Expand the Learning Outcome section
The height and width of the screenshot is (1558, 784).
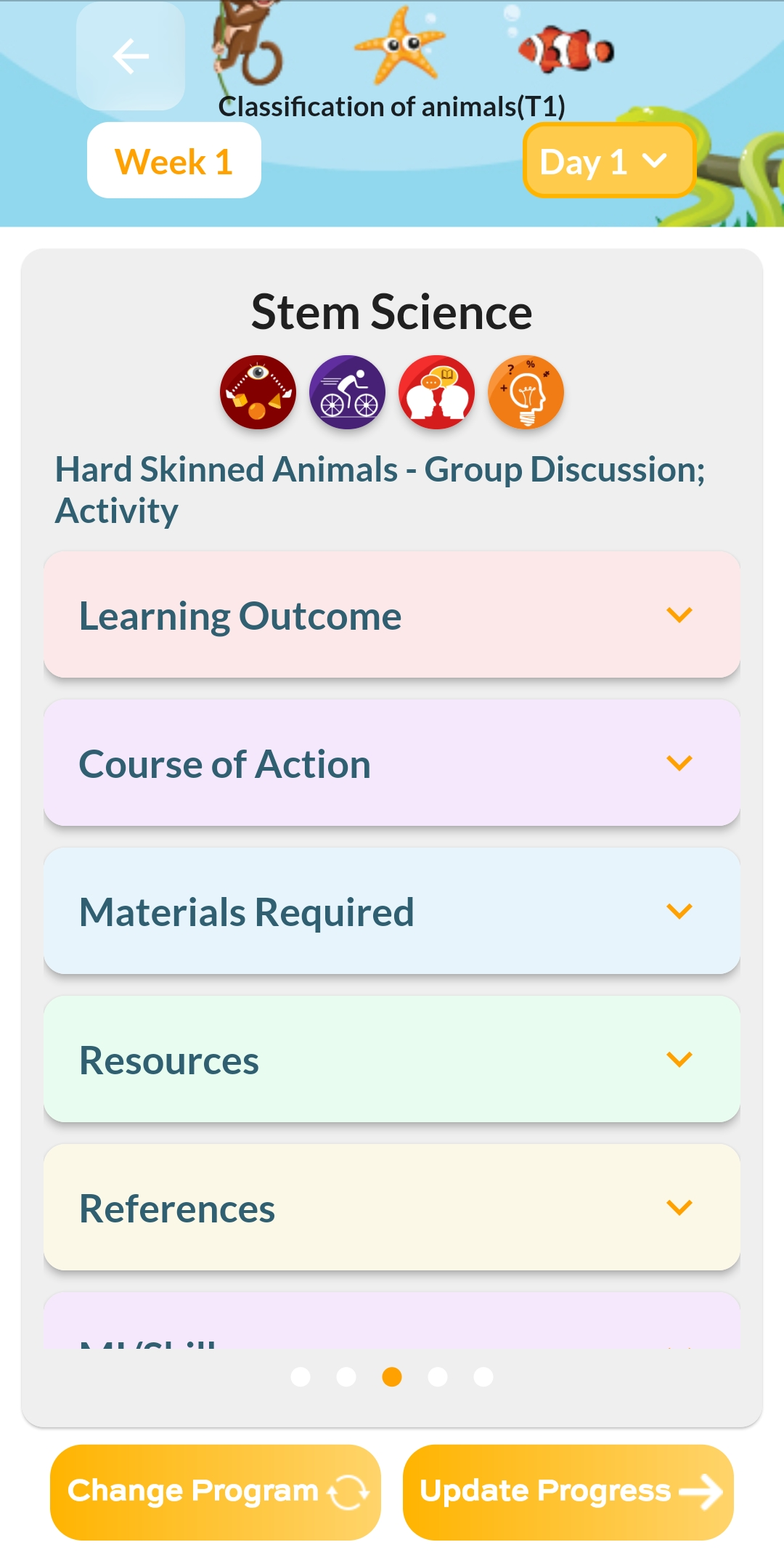(x=392, y=615)
